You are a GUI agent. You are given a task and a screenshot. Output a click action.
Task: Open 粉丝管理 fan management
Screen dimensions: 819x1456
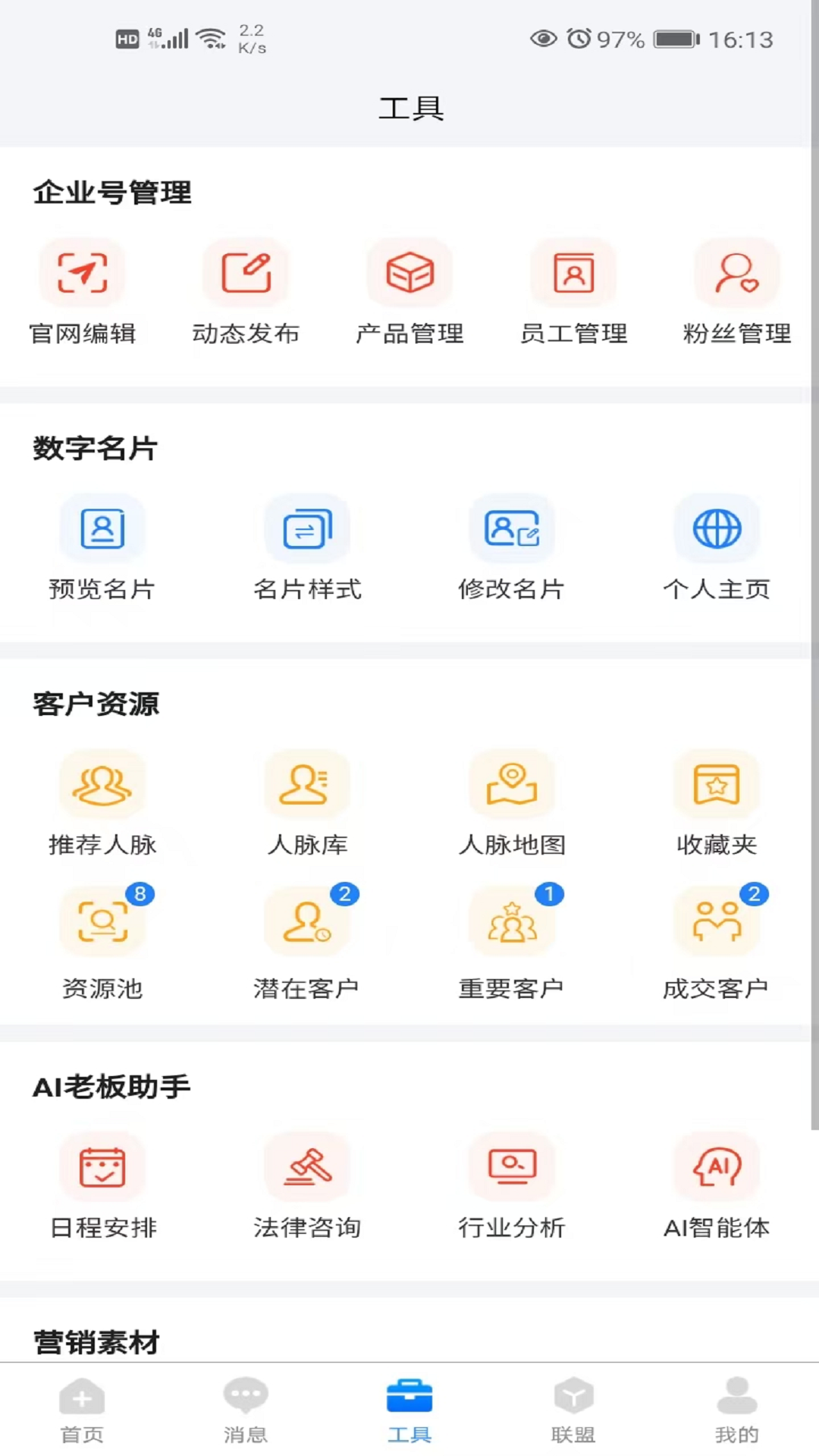[x=737, y=292]
